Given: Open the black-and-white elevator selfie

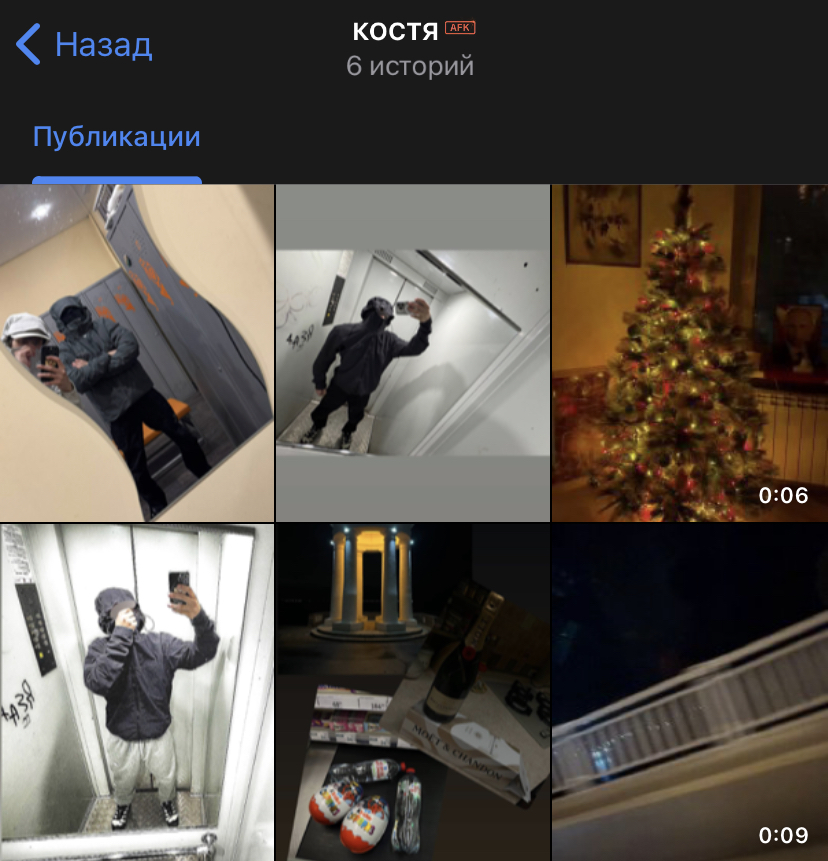Looking at the screenshot, I should click(137, 690).
